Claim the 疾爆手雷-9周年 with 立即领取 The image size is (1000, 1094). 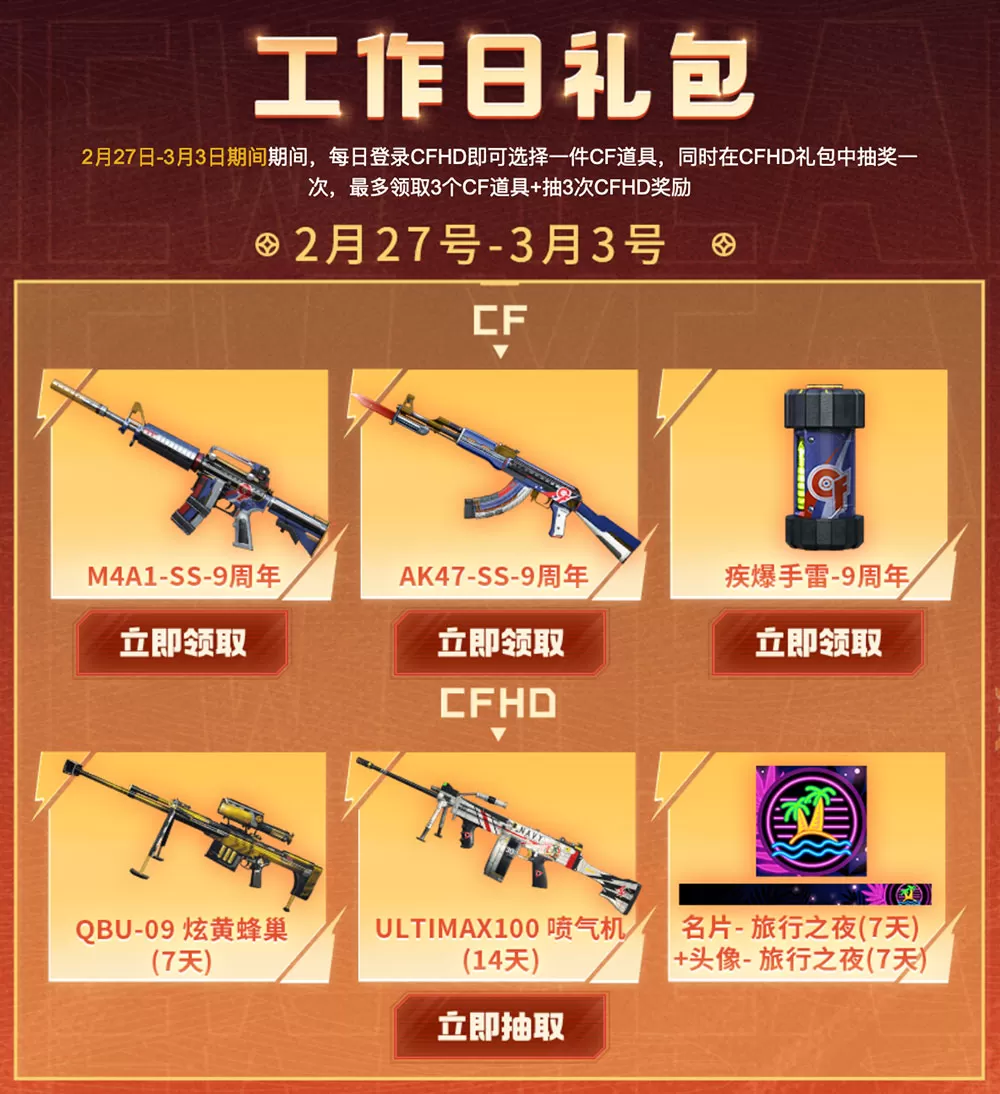(818, 643)
